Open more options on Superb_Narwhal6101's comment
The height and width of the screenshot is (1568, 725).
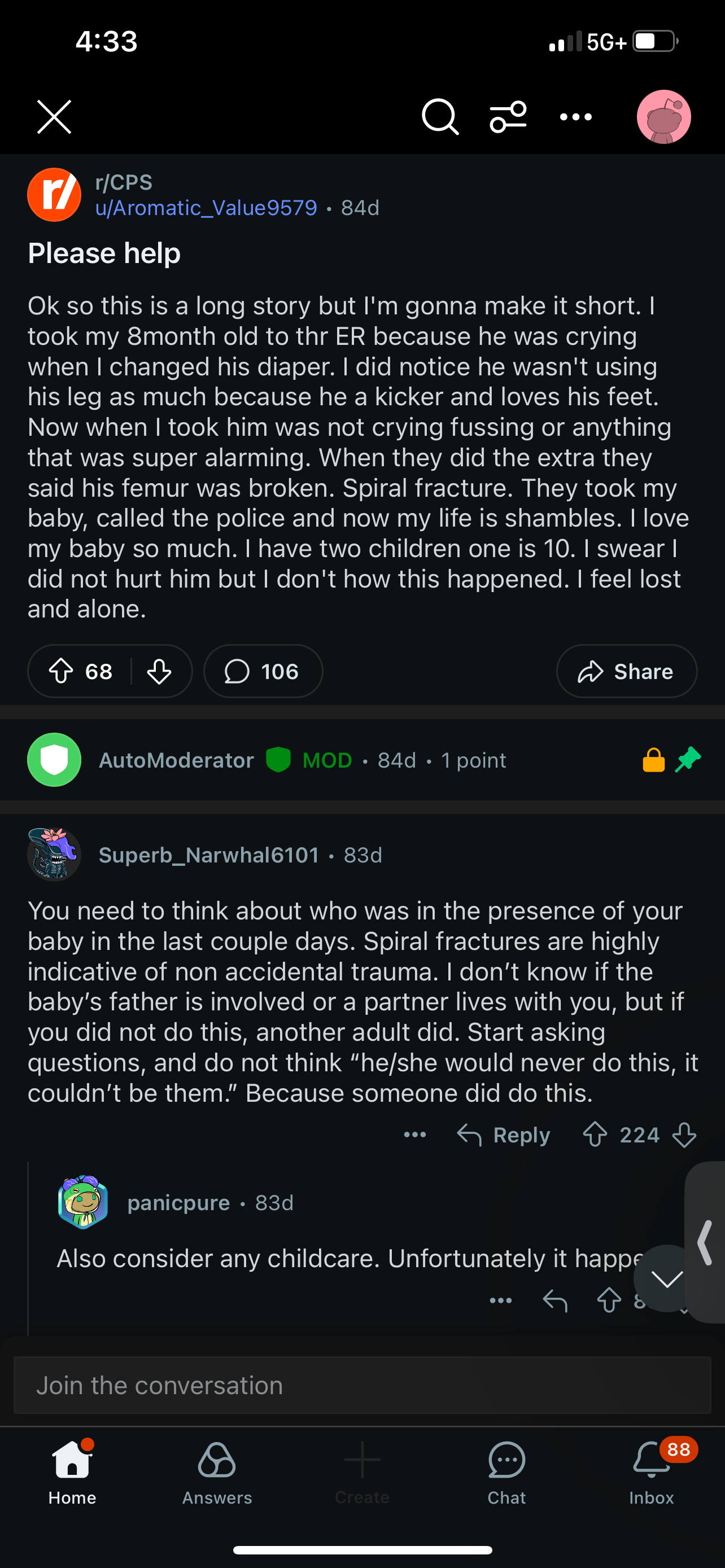tap(415, 1135)
